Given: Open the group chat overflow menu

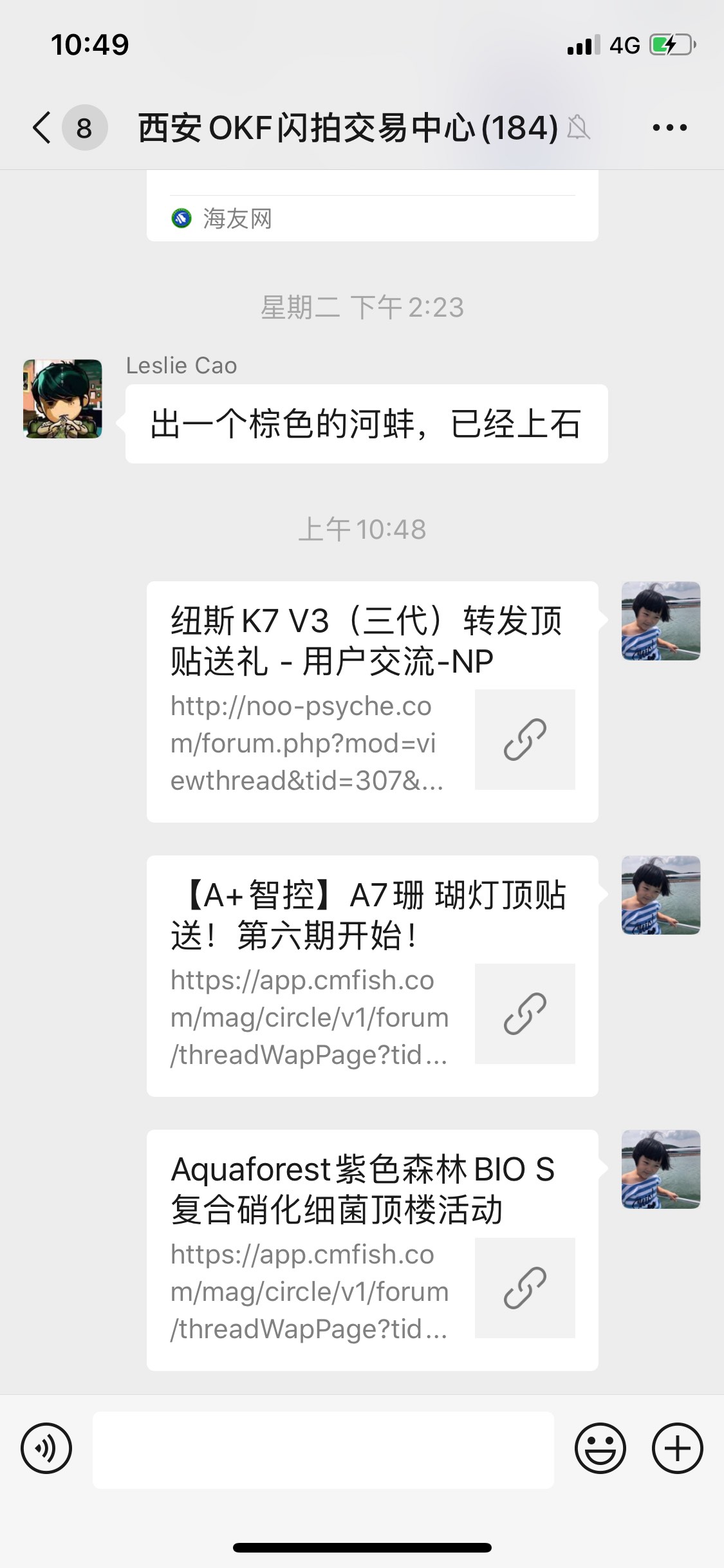Looking at the screenshot, I should 669,127.
